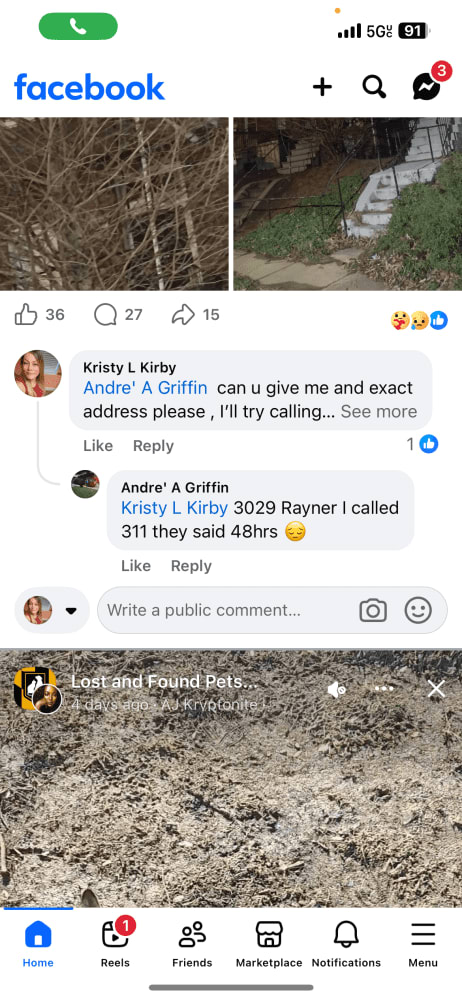Switch to the Marketplace tab
462x1000 pixels.
[269, 945]
